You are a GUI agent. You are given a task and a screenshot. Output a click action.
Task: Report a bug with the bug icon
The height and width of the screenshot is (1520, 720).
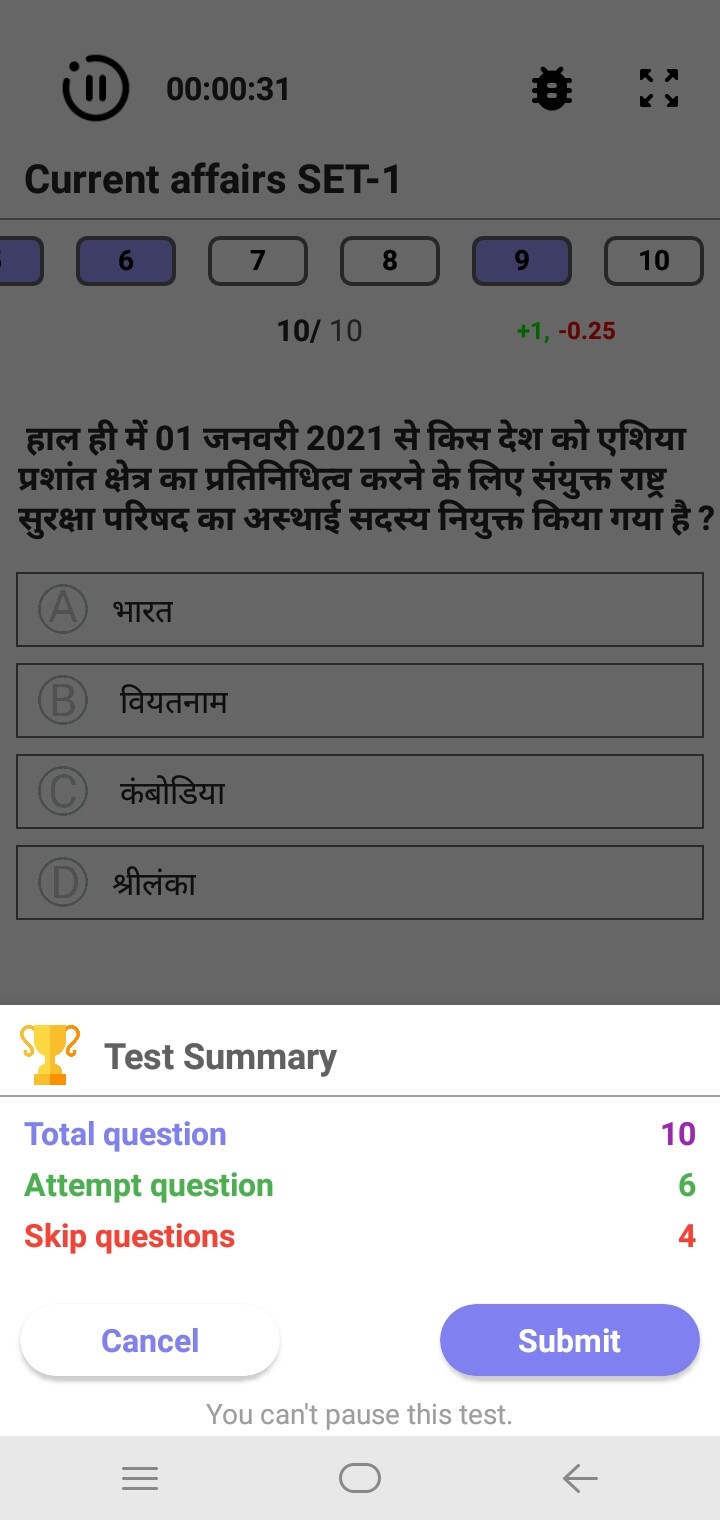coord(551,89)
